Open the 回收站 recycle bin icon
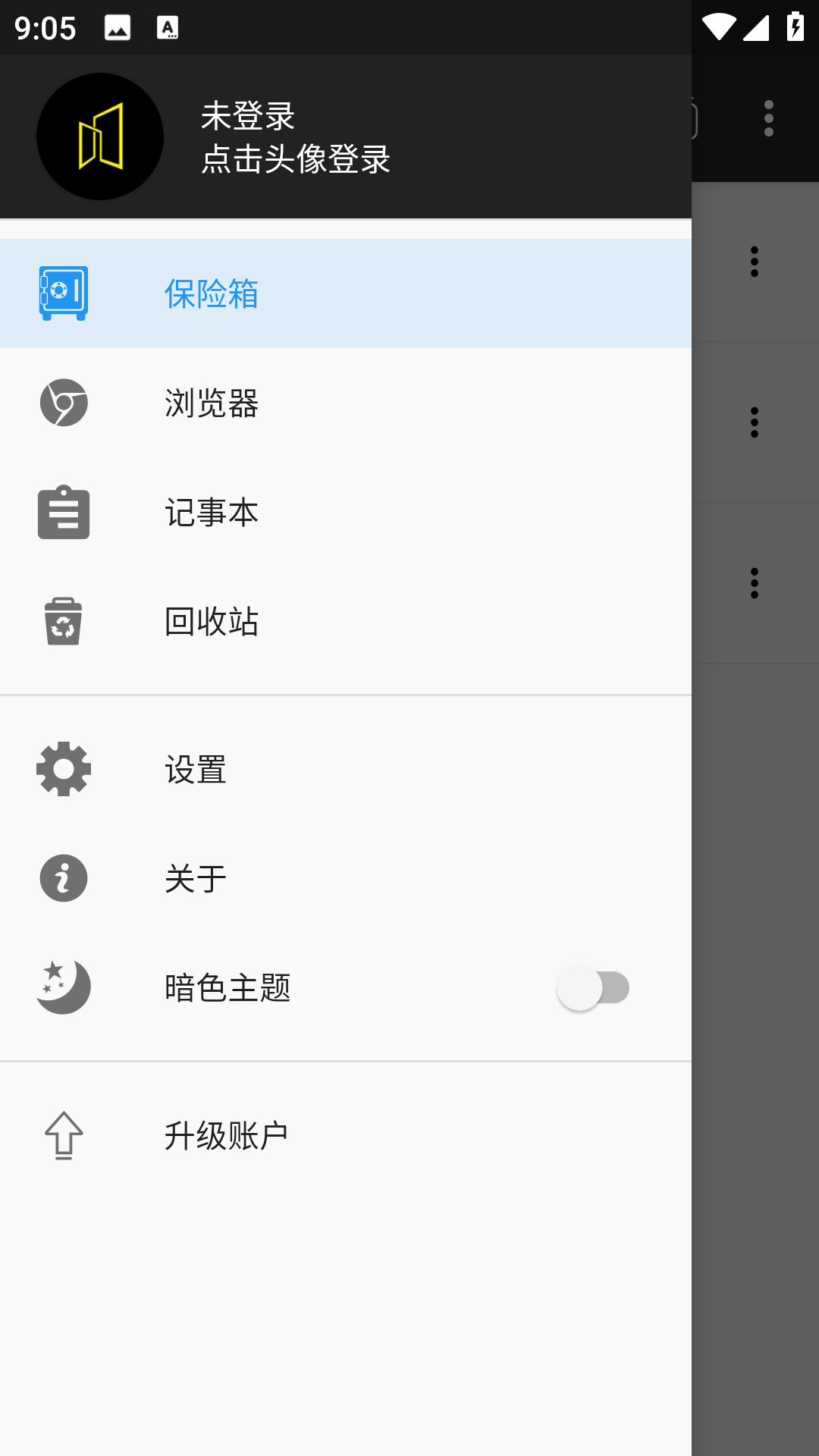The image size is (819, 1456). (x=64, y=622)
